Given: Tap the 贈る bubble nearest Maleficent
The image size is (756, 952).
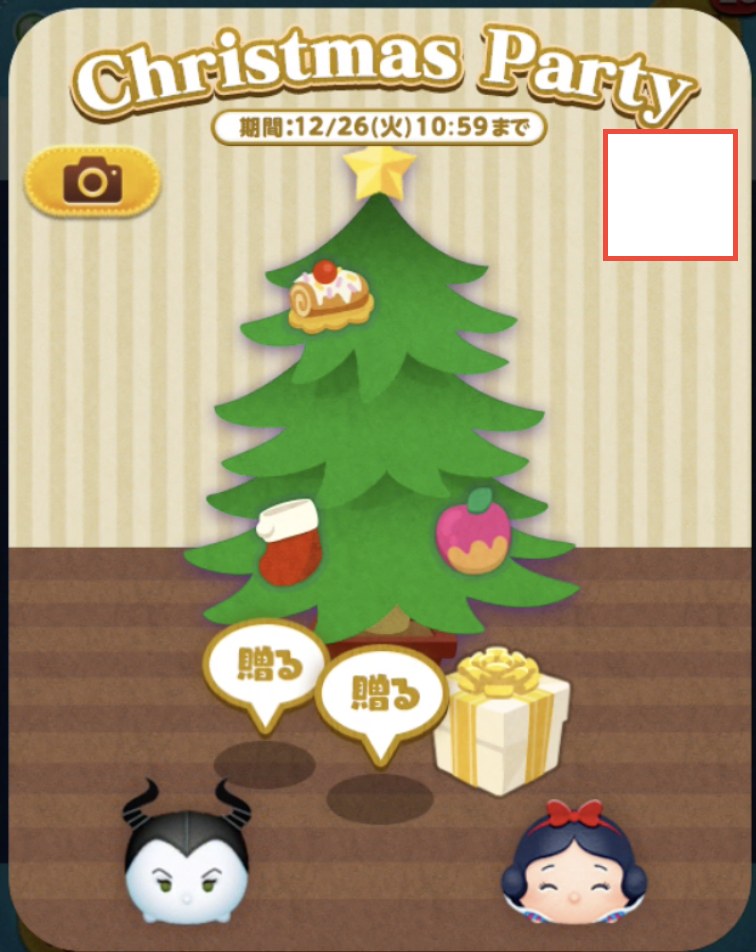Looking at the screenshot, I should point(266,667).
